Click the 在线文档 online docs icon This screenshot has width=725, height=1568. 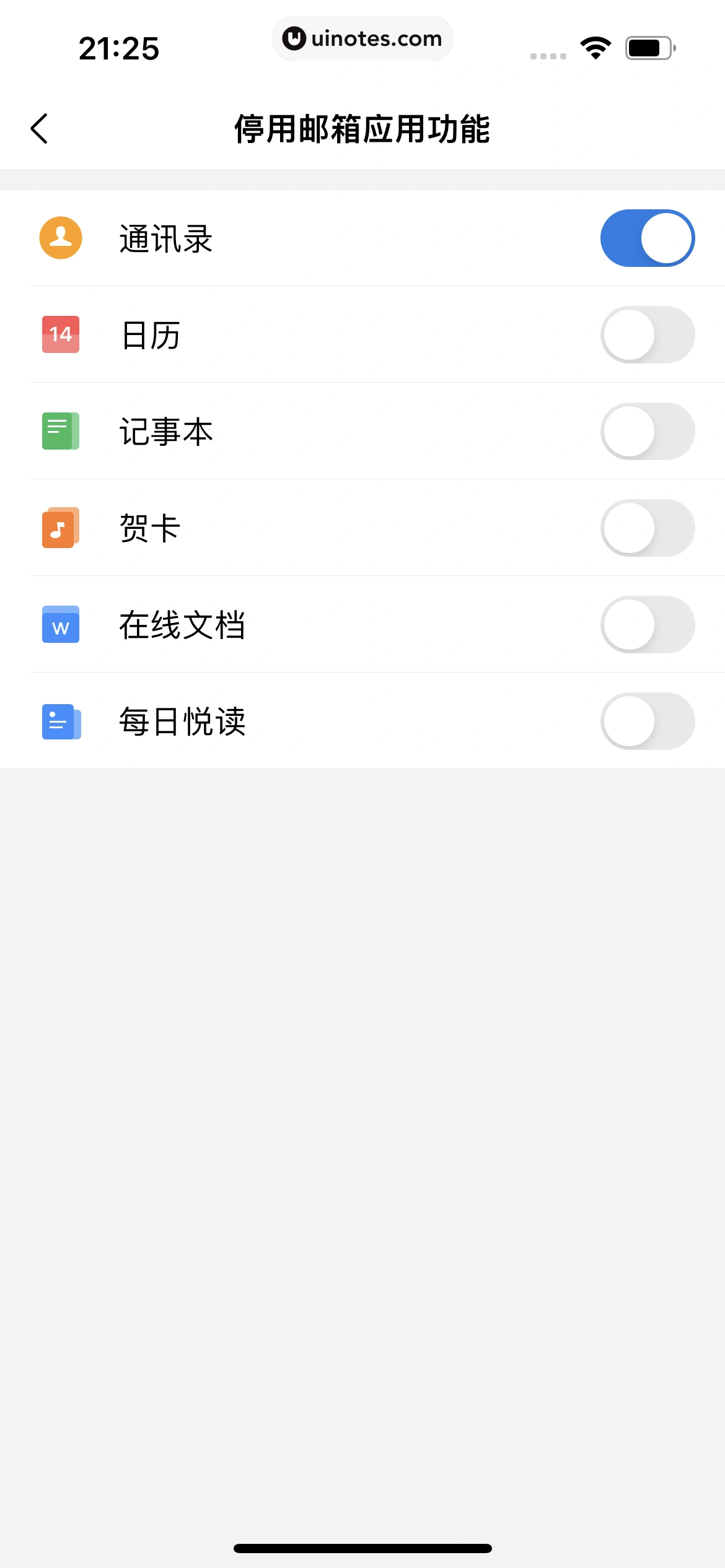click(x=60, y=625)
